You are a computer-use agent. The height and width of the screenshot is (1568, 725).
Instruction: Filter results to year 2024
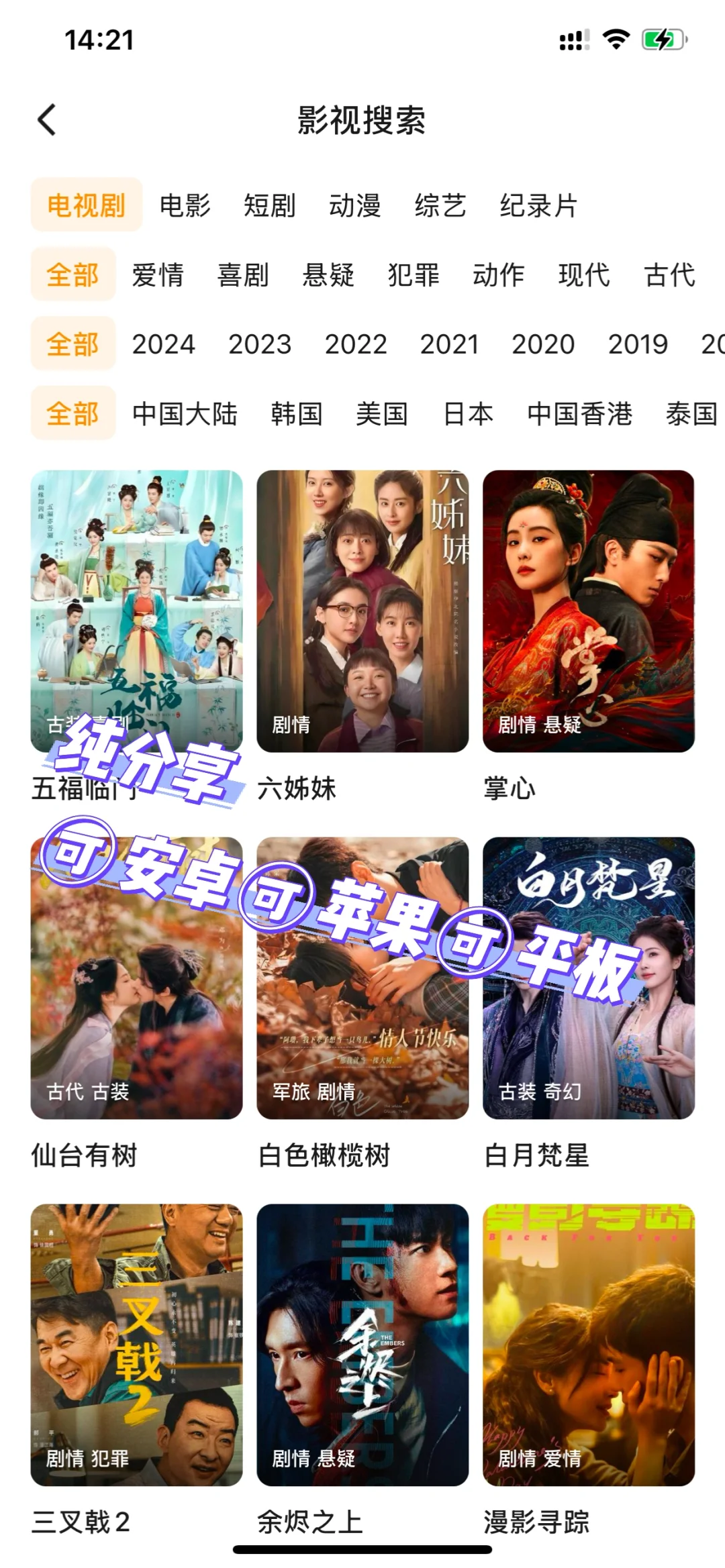pos(163,344)
